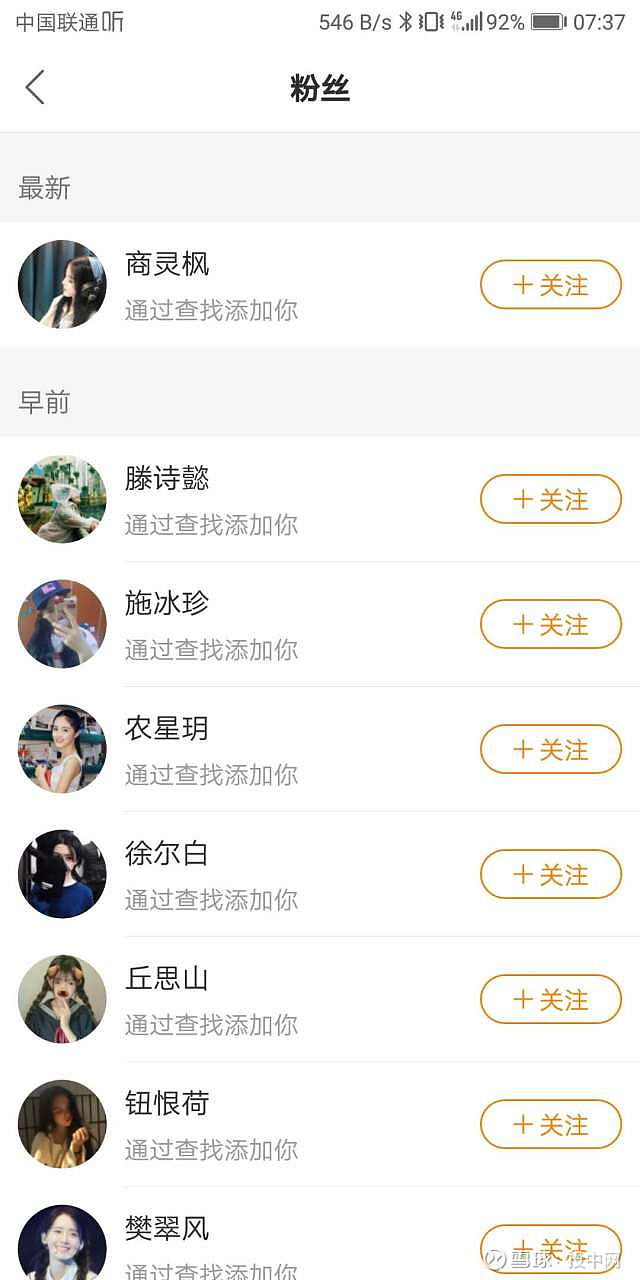Follow 丘思山 via 关注
Screen dimensions: 640x1280
coord(550,999)
